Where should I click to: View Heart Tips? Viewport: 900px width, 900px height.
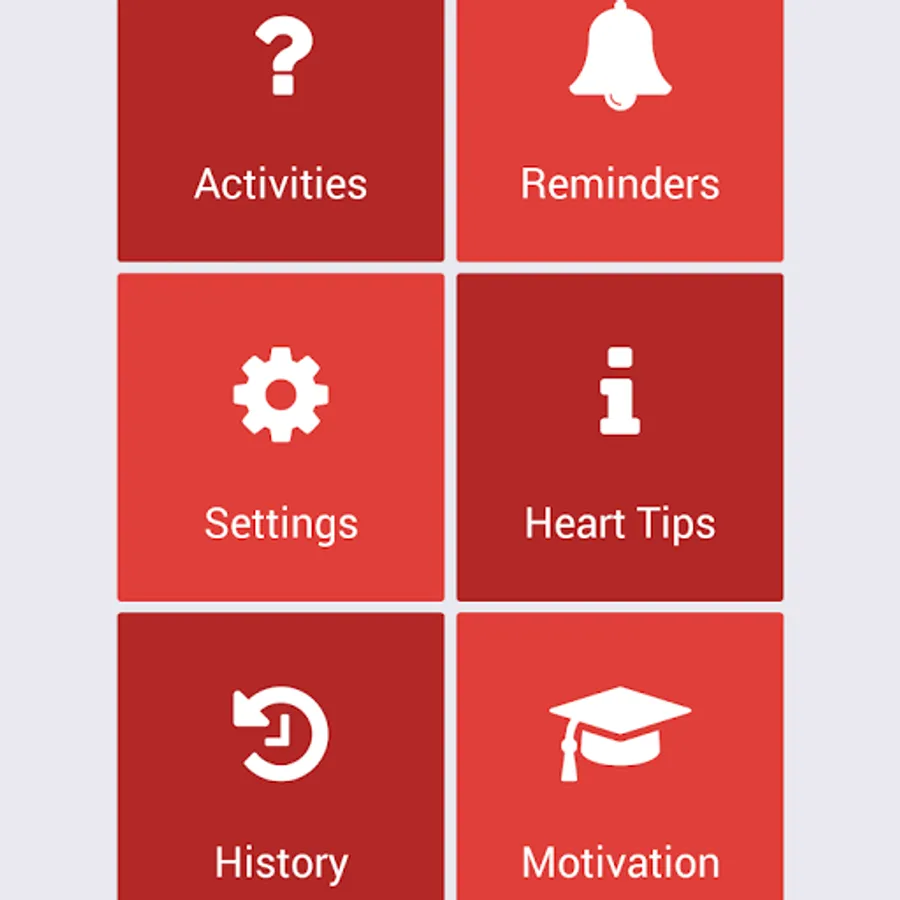pos(620,437)
